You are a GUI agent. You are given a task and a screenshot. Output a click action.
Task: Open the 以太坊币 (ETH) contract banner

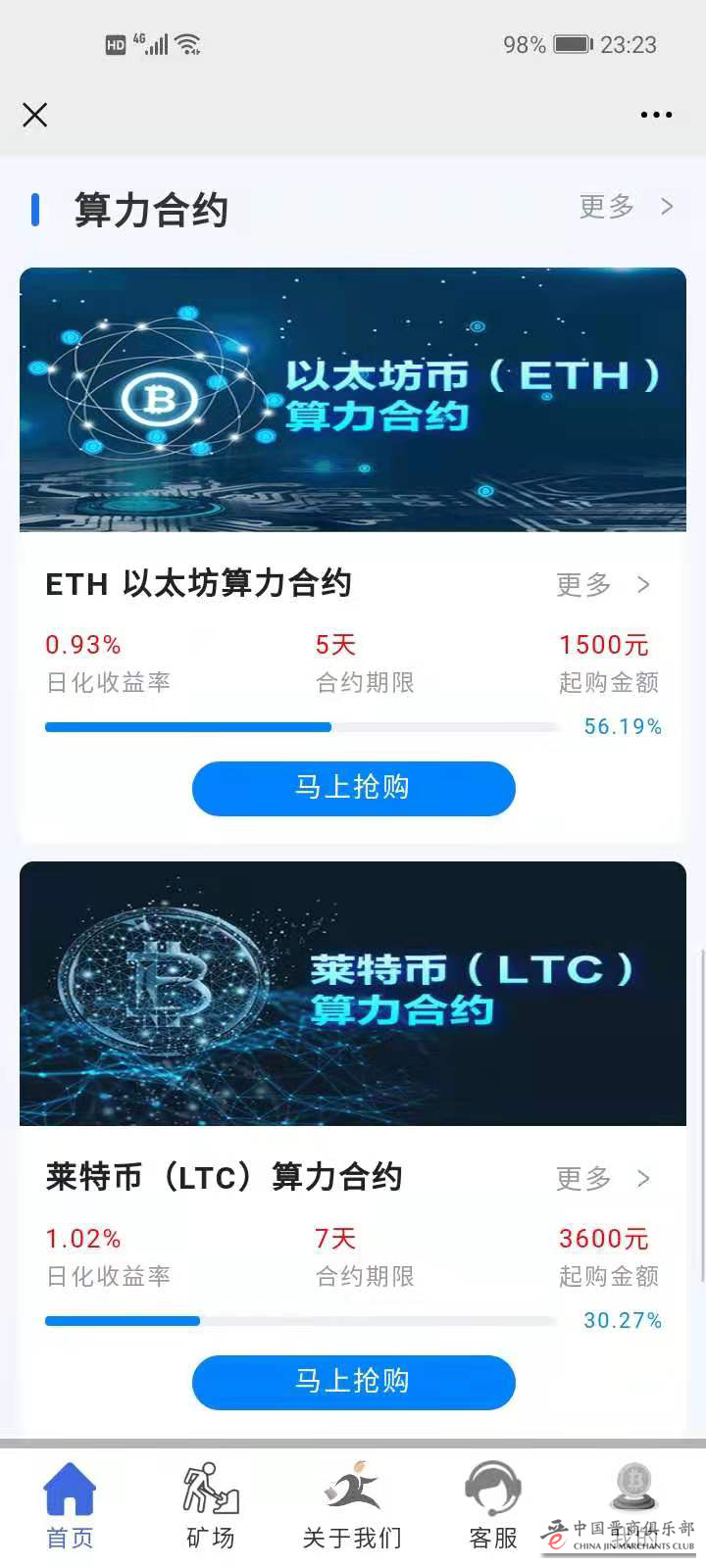[x=353, y=400]
